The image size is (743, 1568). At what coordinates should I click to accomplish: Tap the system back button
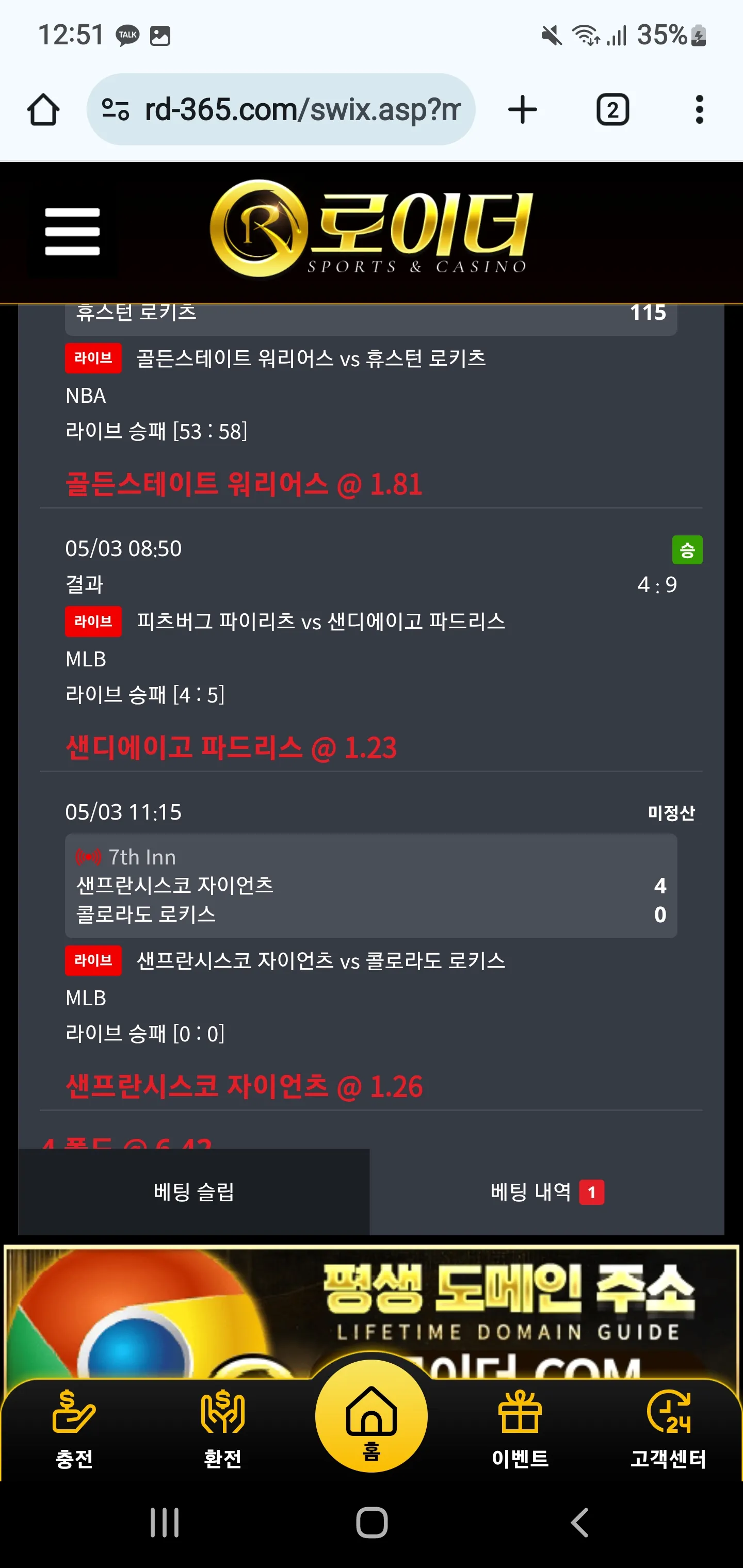(579, 1522)
